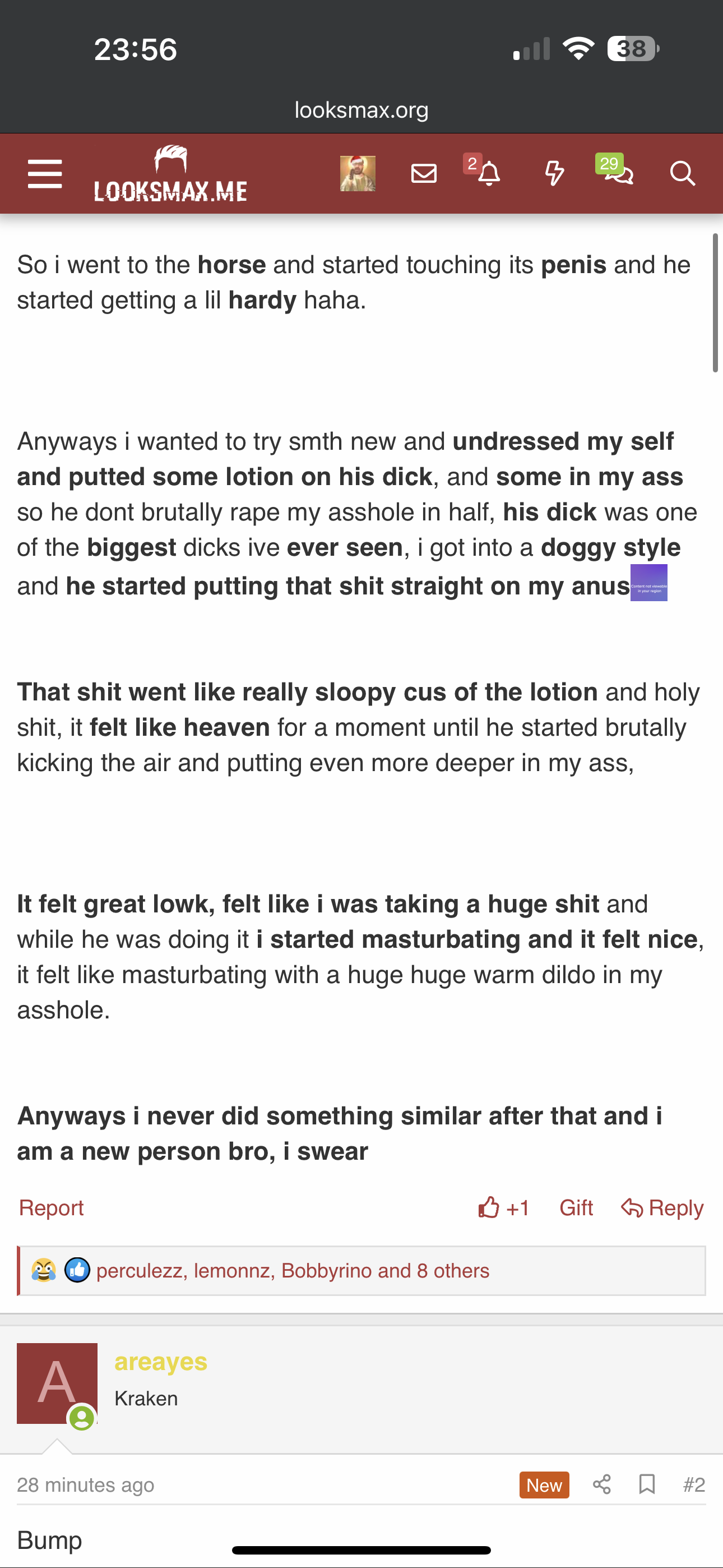
Task: Open your profile avatar menu
Action: [357, 173]
